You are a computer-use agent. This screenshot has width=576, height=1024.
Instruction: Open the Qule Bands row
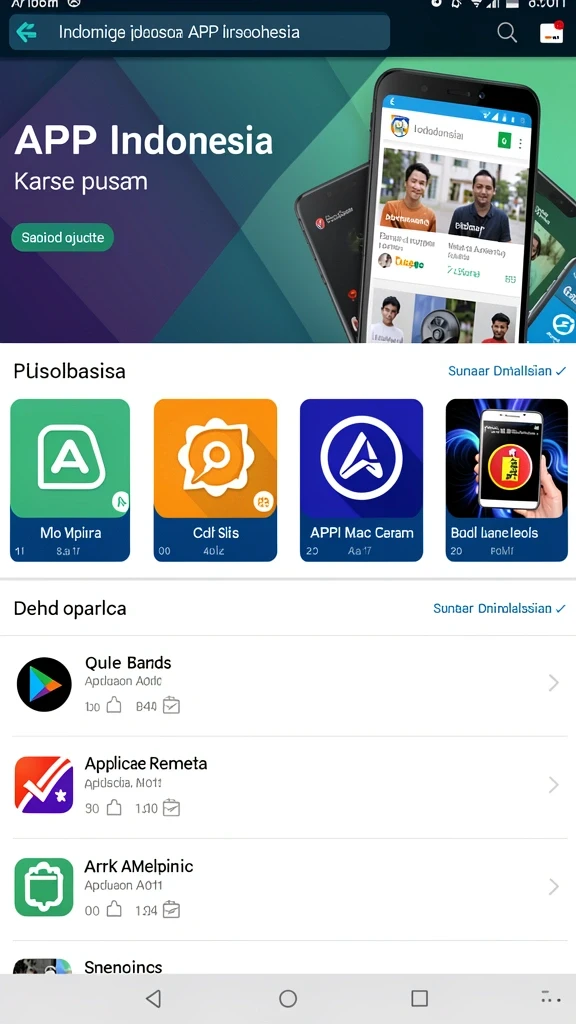point(288,686)
